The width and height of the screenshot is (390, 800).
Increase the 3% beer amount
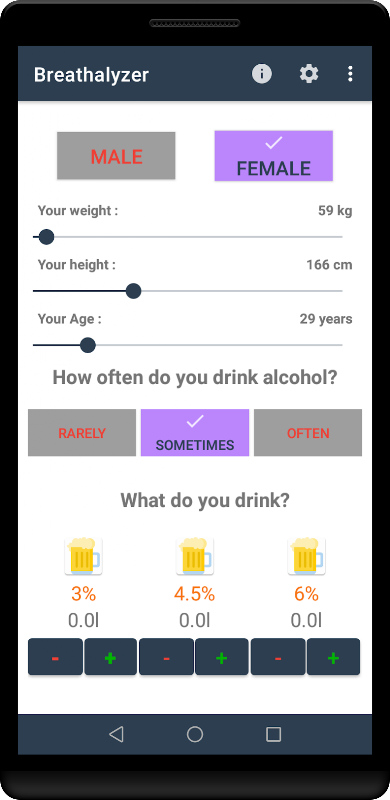110,657
